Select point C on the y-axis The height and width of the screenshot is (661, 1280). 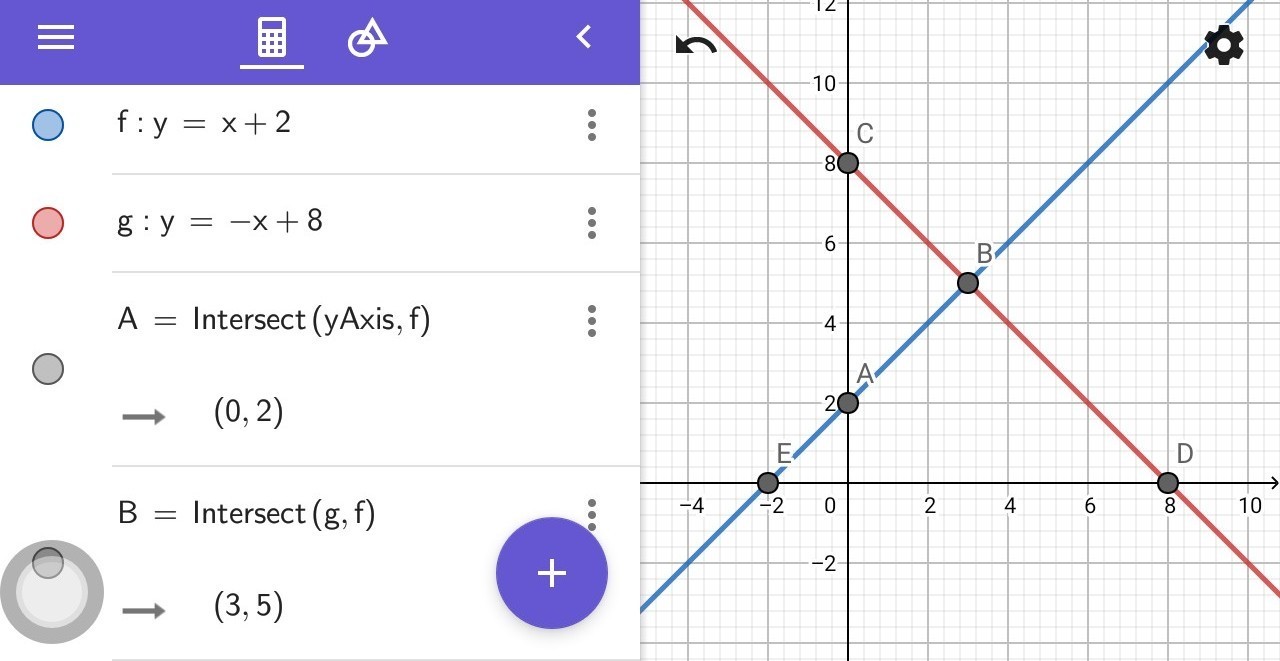click(848, 163)
